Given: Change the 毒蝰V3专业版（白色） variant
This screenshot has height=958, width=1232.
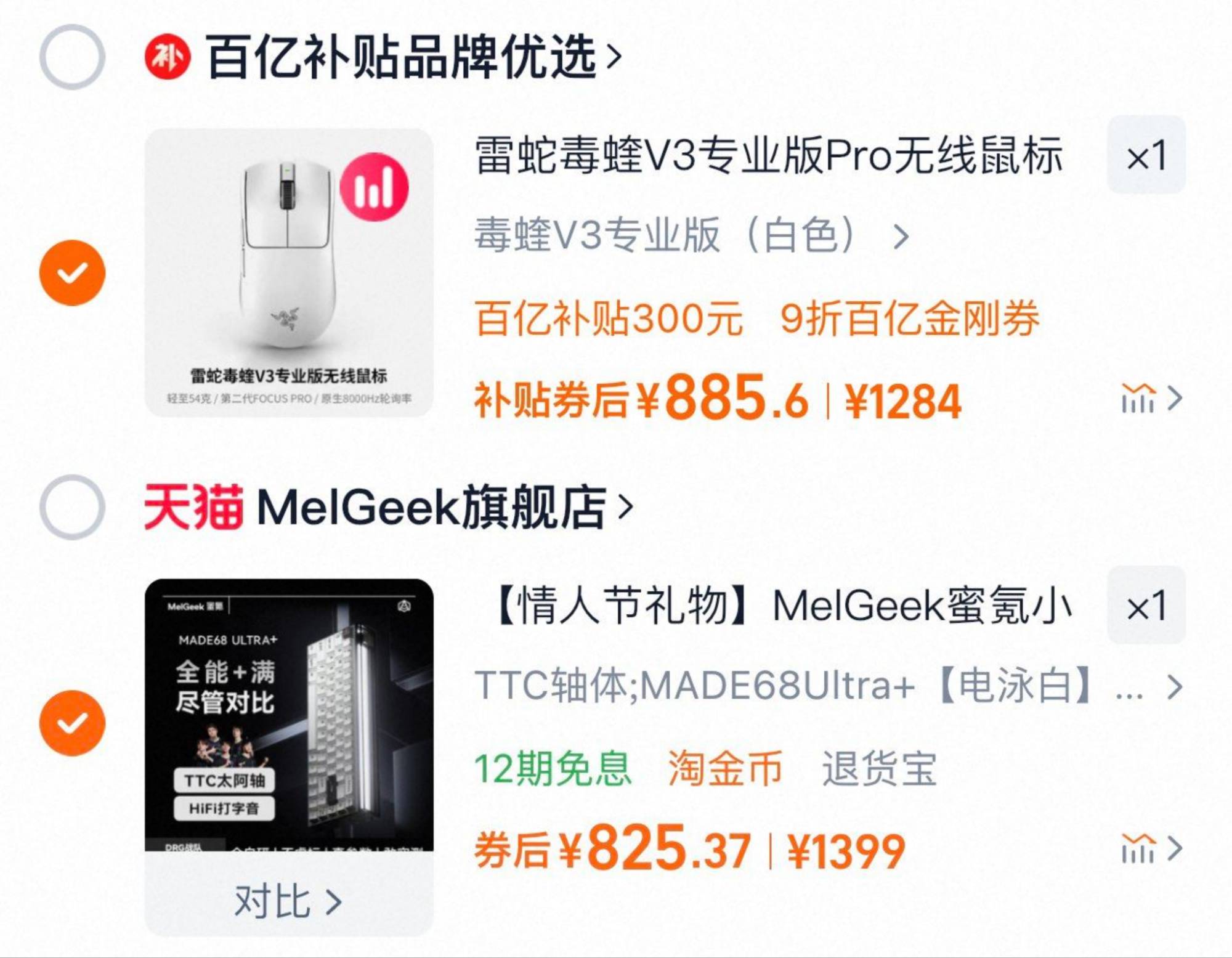Looking at the screenshot, I should pos(690,236).
